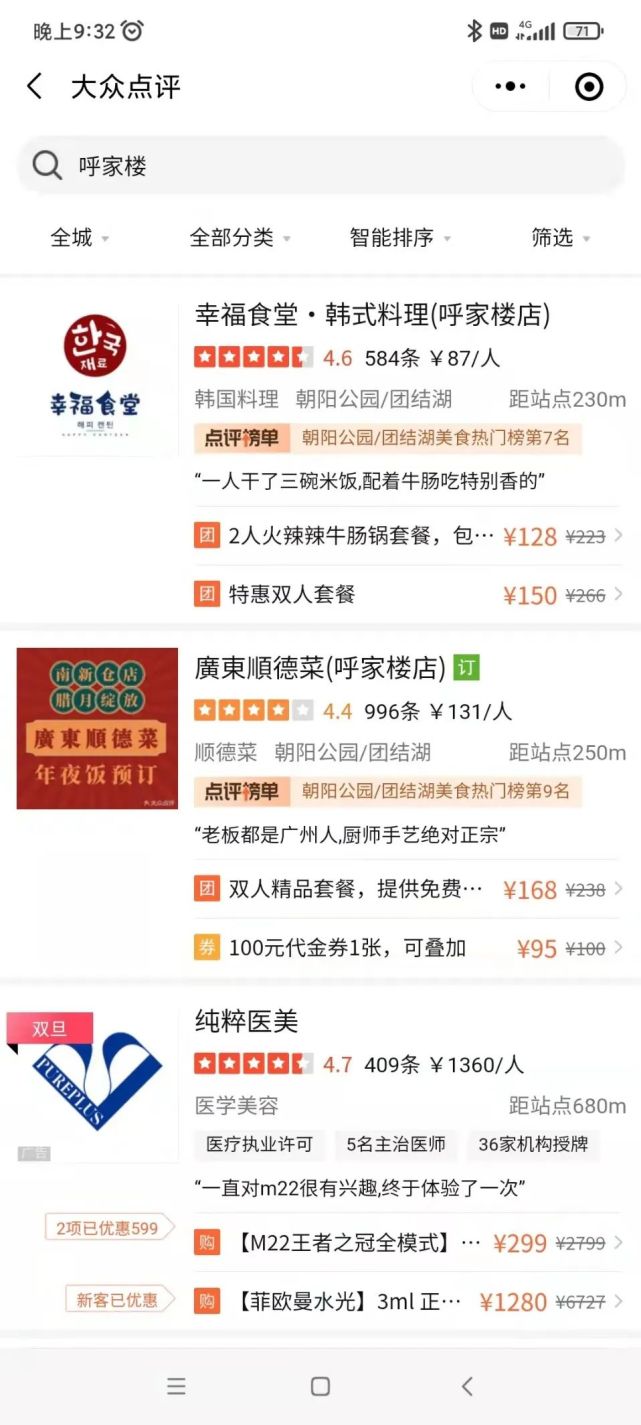The width and height of the screenshot is (641, 1425).
Task: Open recent apps from navigation bar
Action: pyautogui.click(x=176, y=1386)
